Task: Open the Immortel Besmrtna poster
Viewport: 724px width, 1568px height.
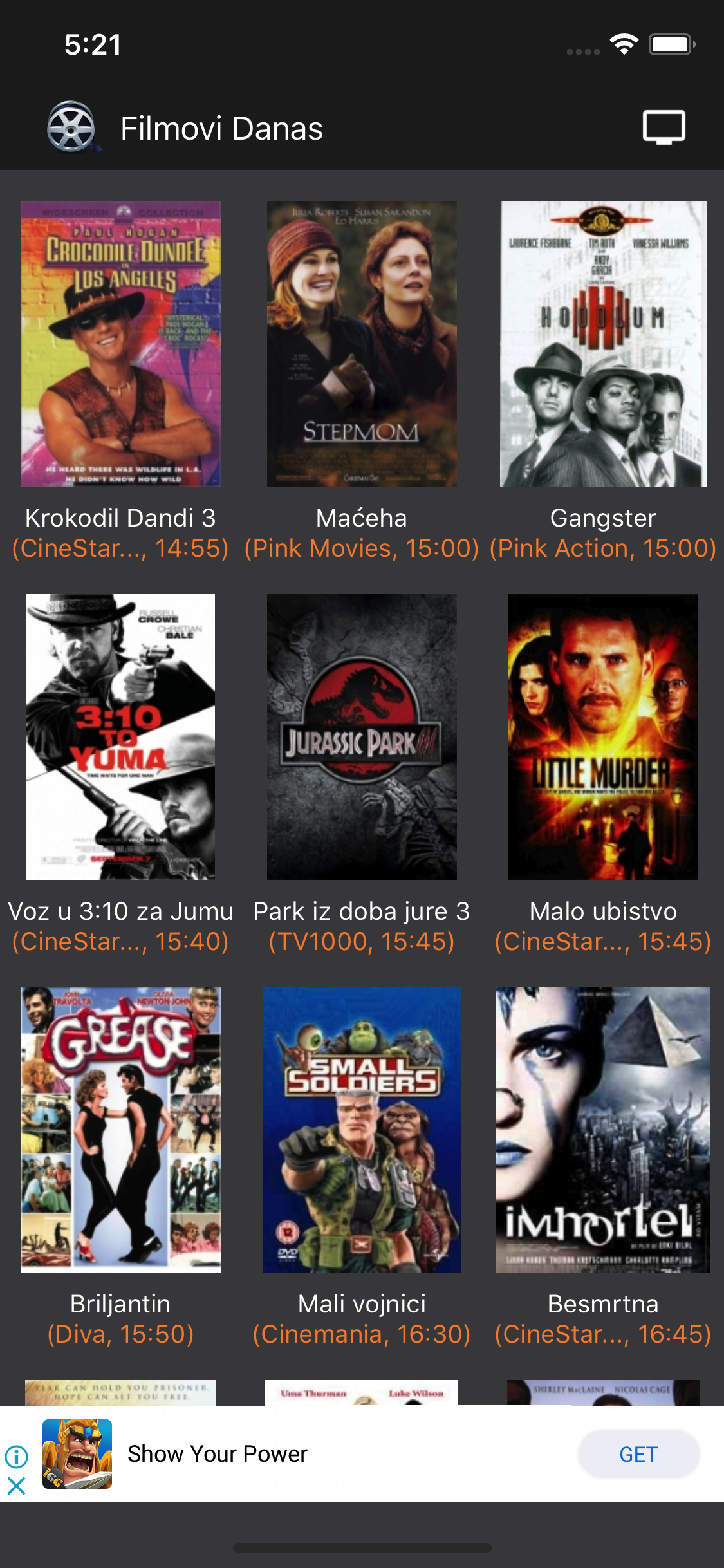Action: coord(602,1131)
